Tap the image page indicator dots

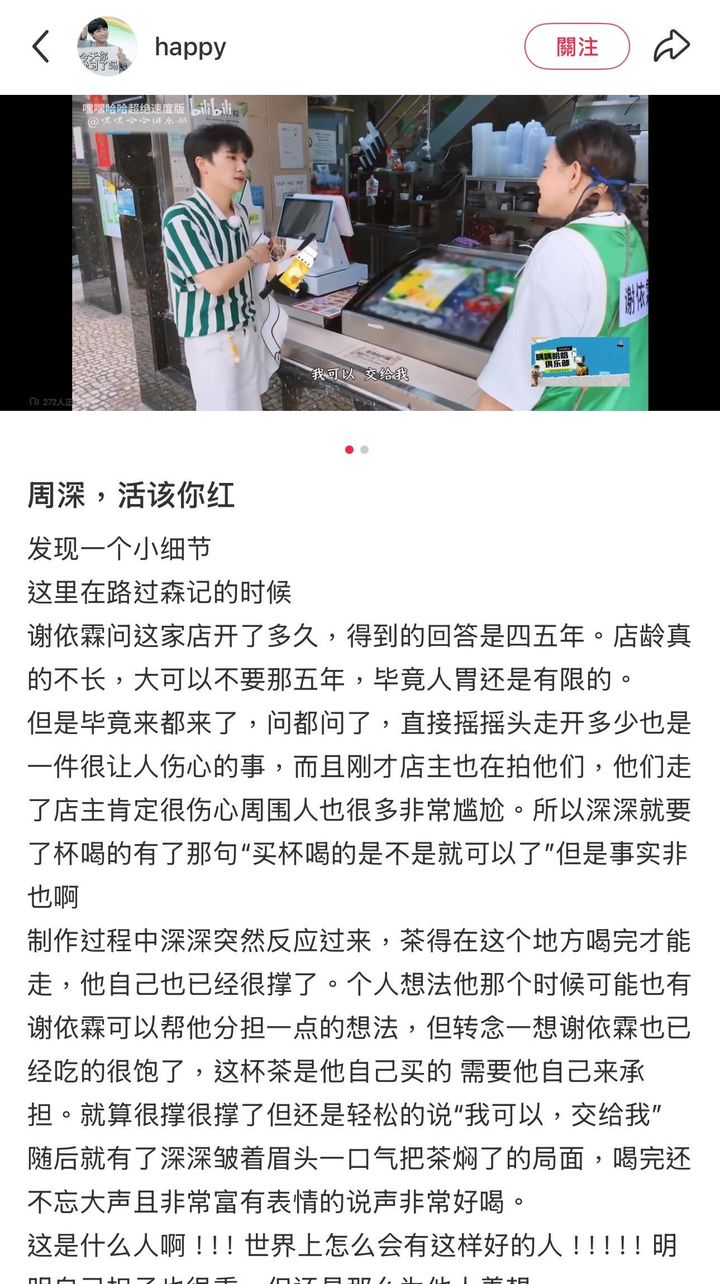coord(357,450)
